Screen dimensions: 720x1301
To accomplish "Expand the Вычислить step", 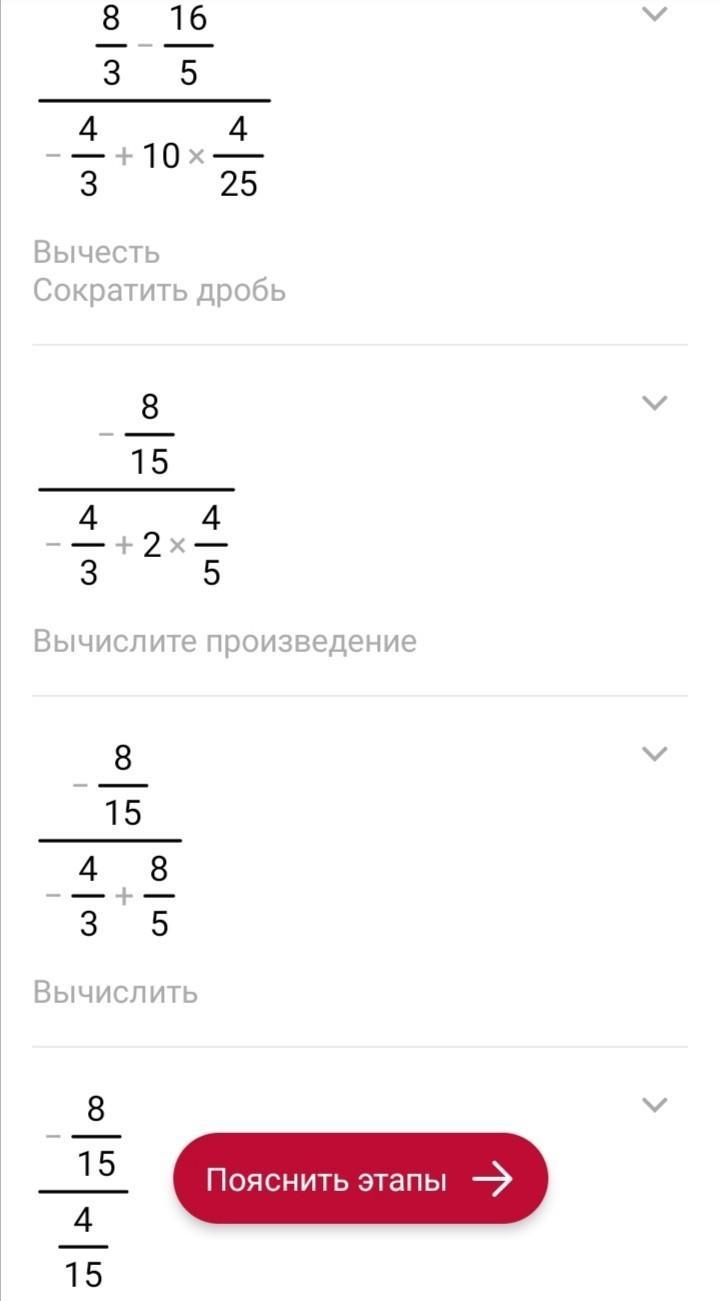I will (654, 754).
